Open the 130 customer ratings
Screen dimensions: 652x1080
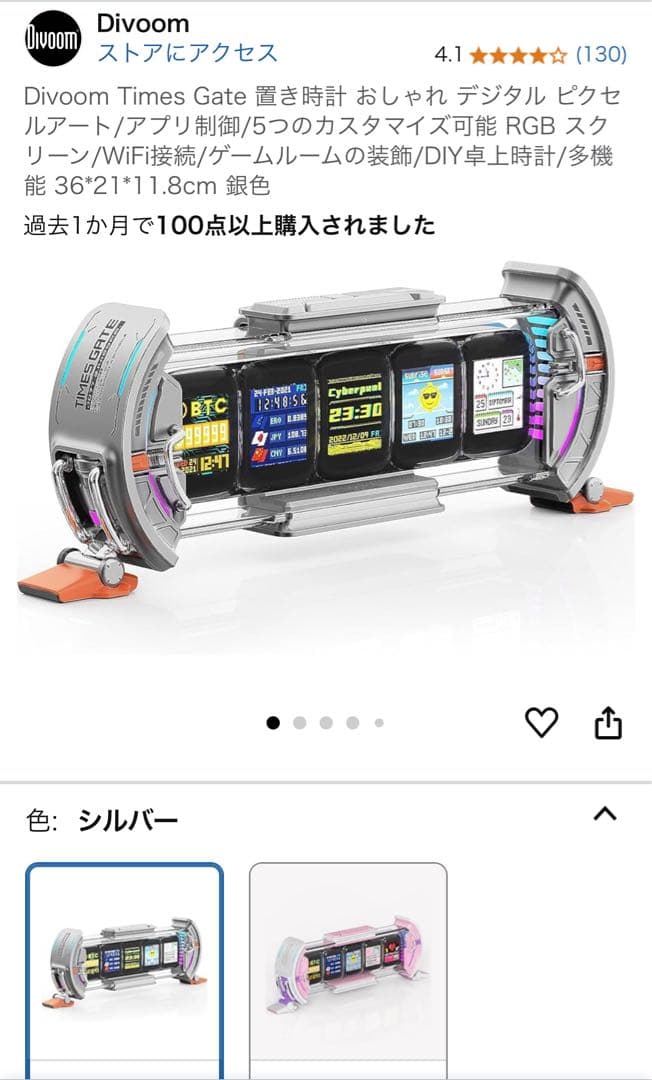point(602,54)
